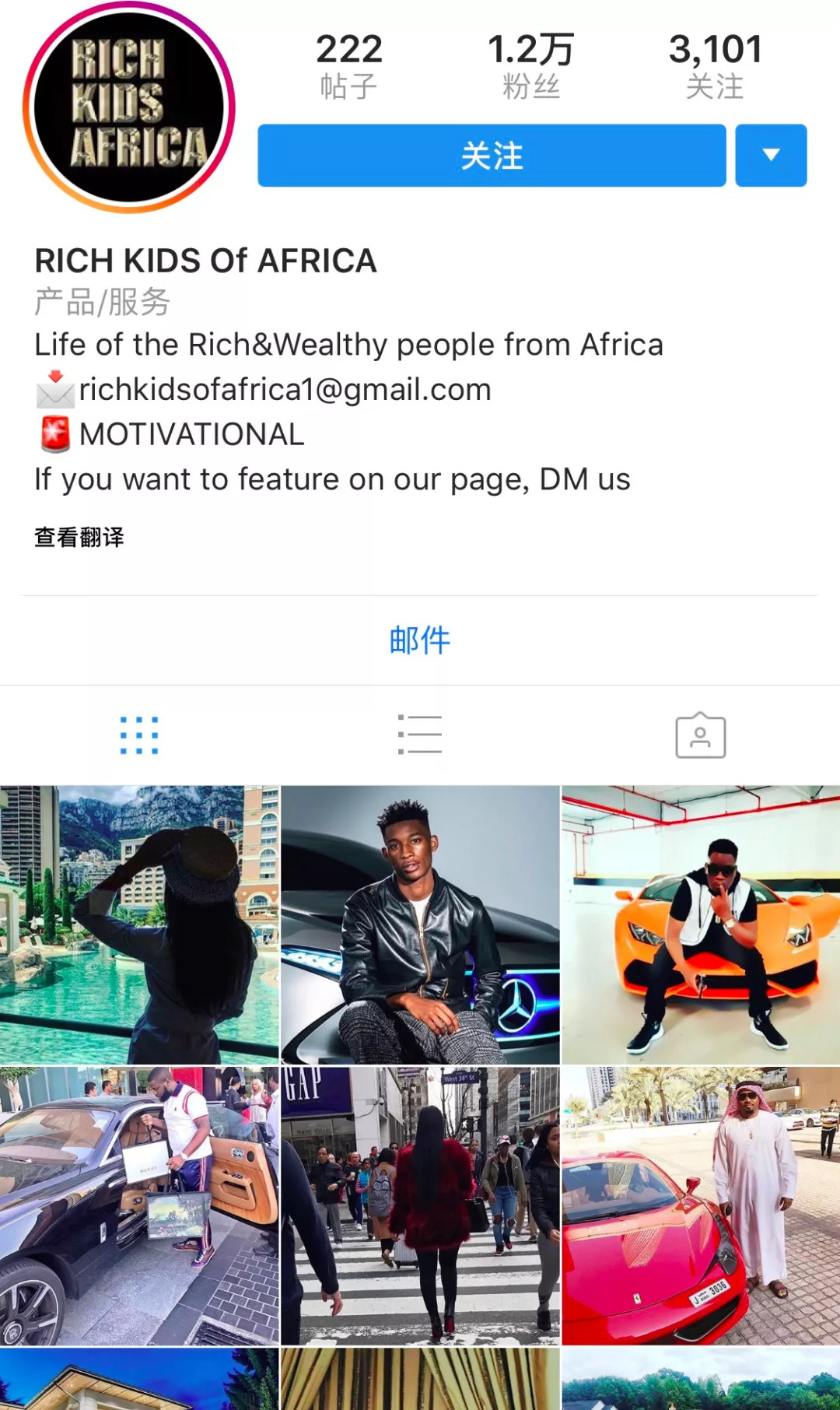Open the red Ferrari post
The width and height of the screenshot is (840, 1410).
click(701, 1205)
